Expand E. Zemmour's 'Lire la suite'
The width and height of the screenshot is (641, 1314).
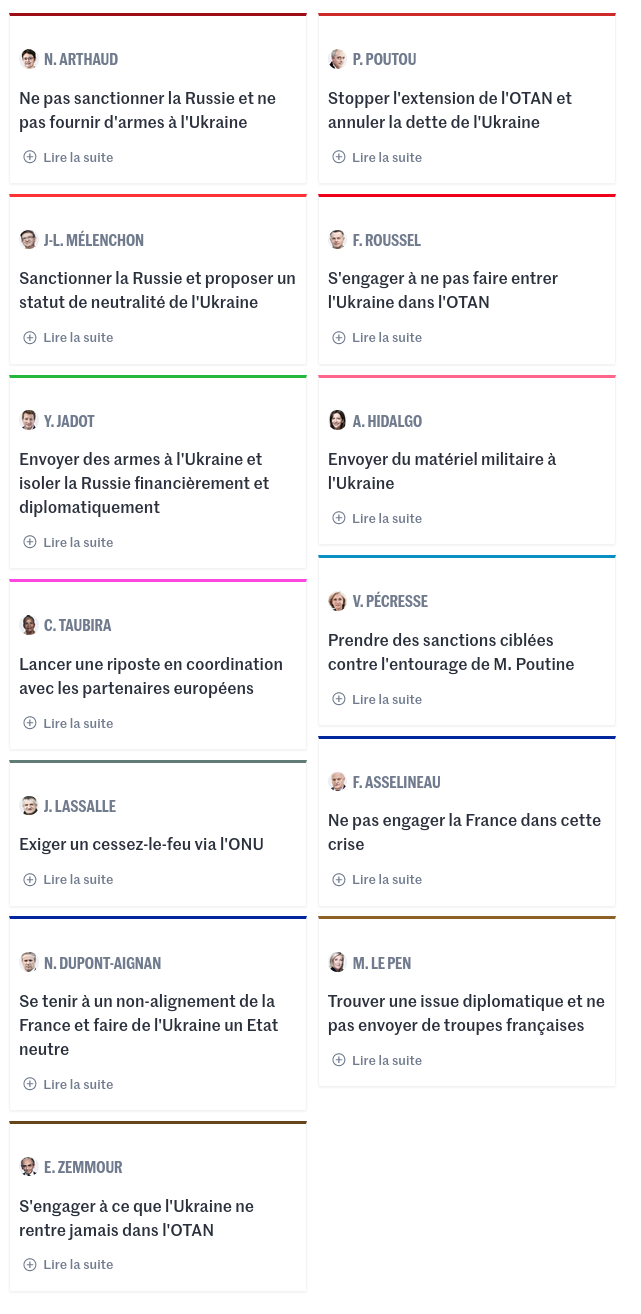point(68,1264)
